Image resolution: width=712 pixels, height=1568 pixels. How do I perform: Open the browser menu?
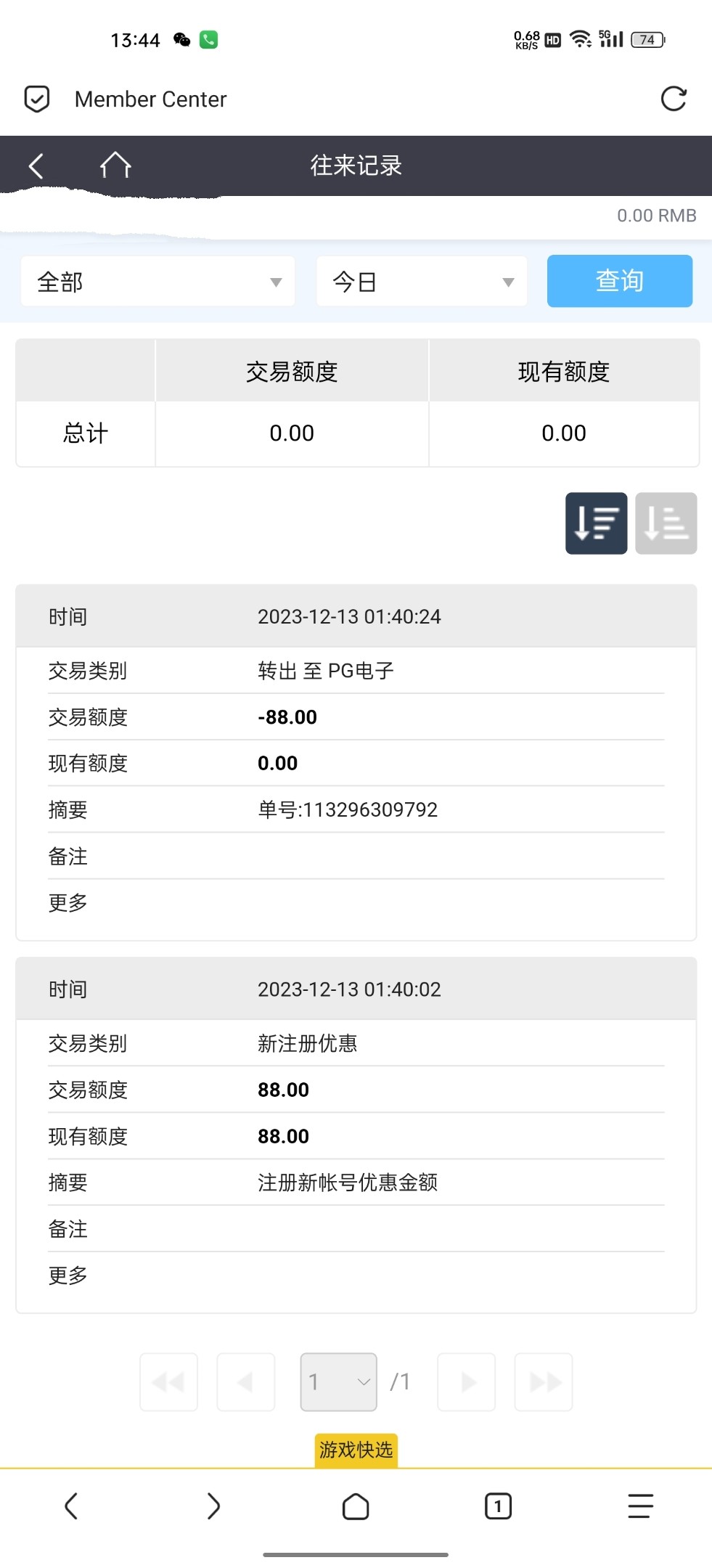click(x=640, y=1506)
